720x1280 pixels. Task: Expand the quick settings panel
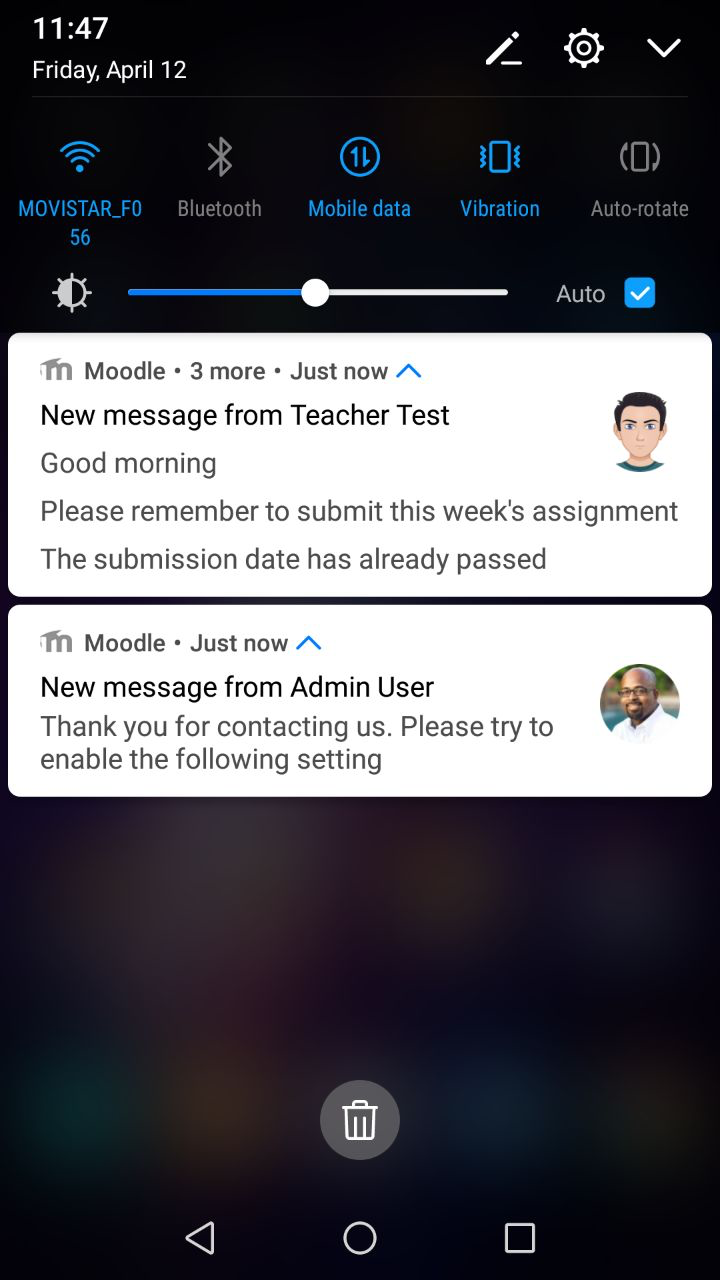(x=664, y=48)
